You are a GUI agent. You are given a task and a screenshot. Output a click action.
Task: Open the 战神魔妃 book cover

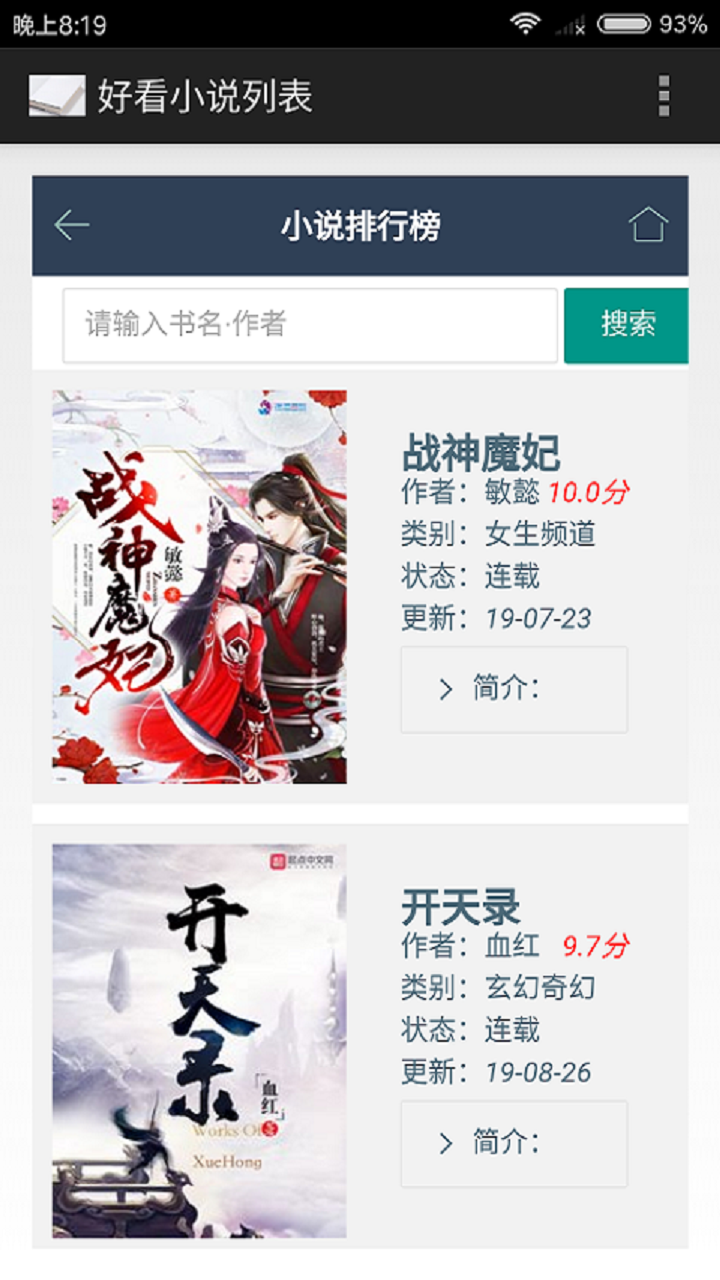click(x=200, y=587)
